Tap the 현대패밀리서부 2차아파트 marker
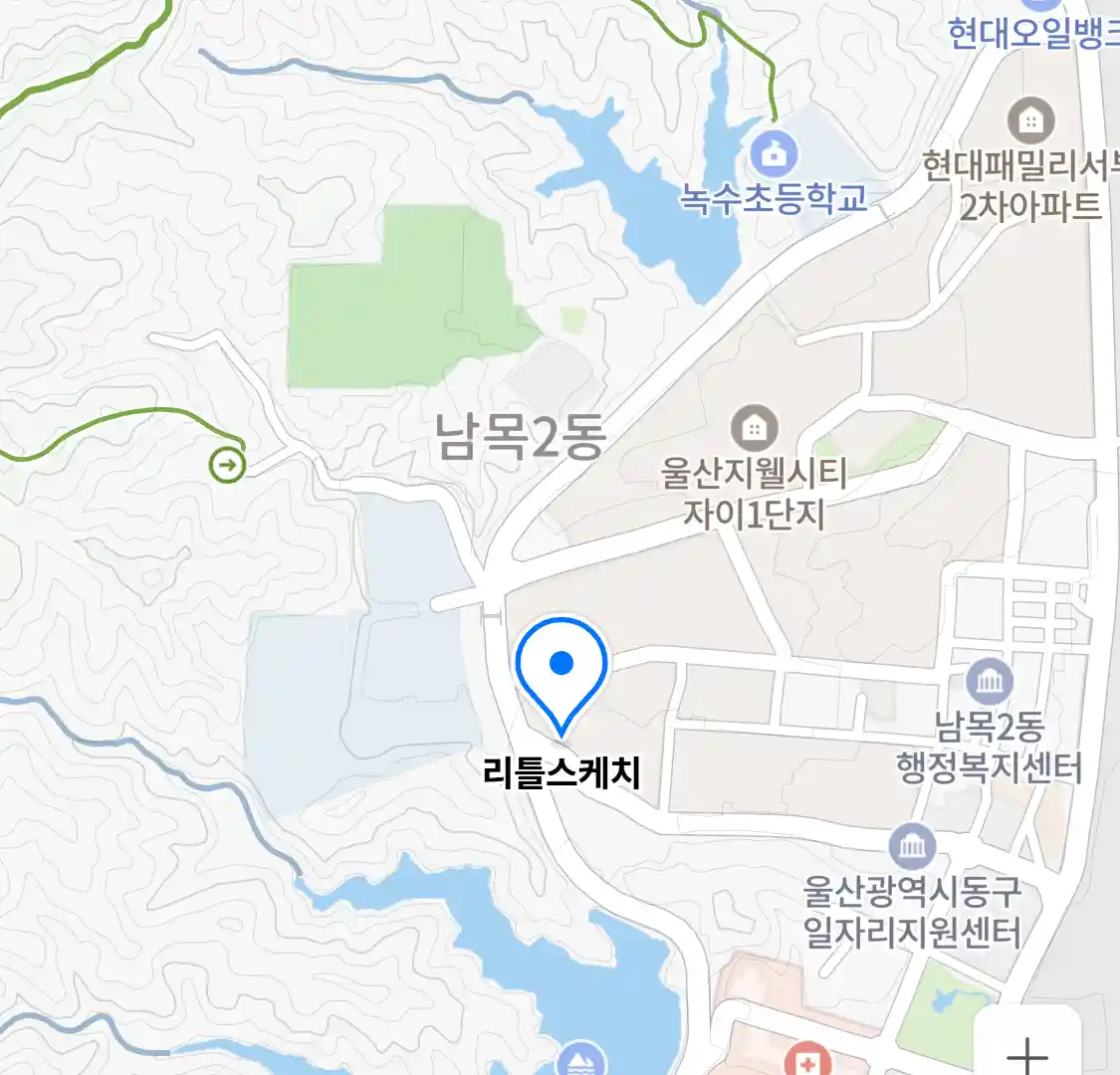This screenshot has height=1075, width=1120. click(1030, 121)
